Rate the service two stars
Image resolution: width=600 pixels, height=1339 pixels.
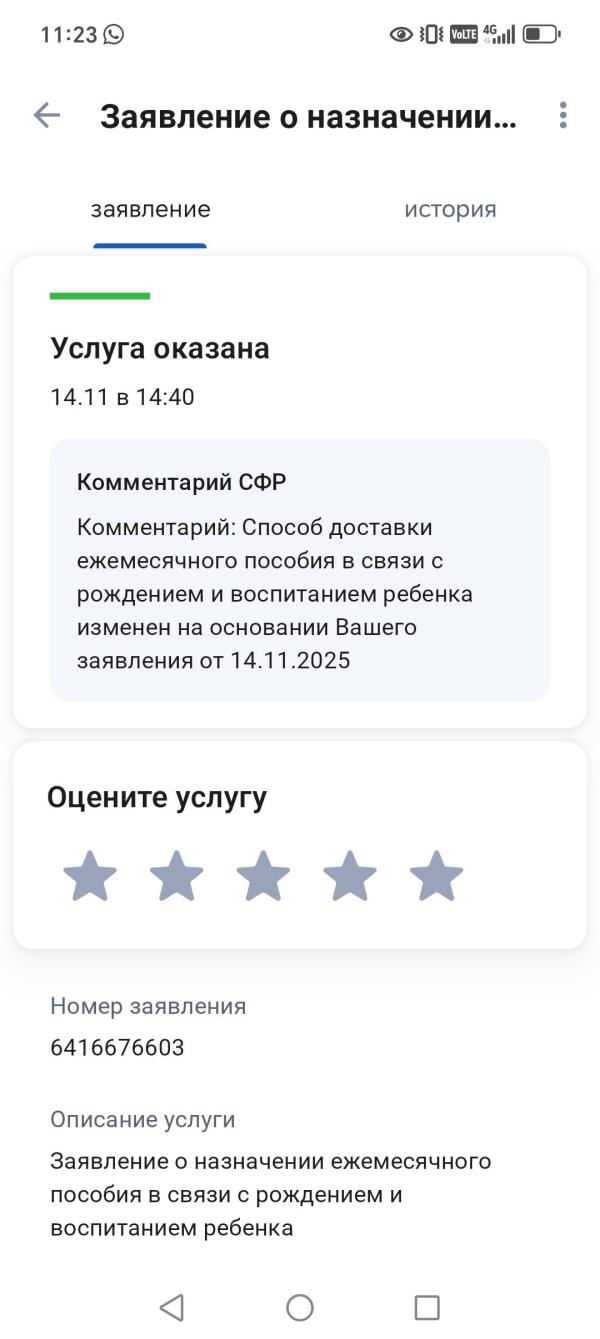177,876
